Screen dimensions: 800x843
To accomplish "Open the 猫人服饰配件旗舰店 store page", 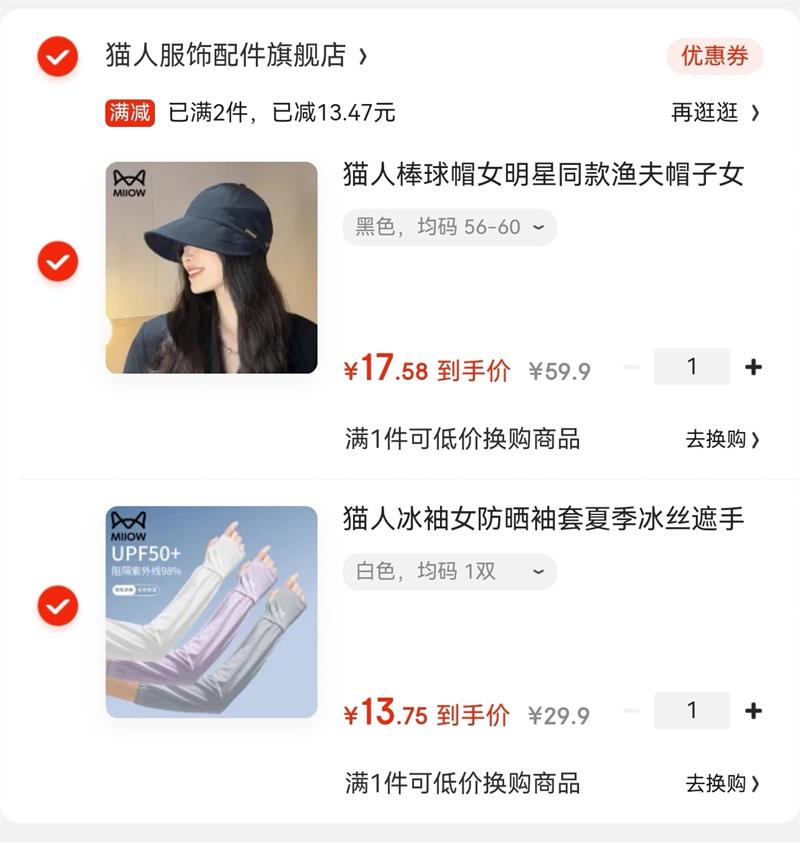I will (236, 55).
